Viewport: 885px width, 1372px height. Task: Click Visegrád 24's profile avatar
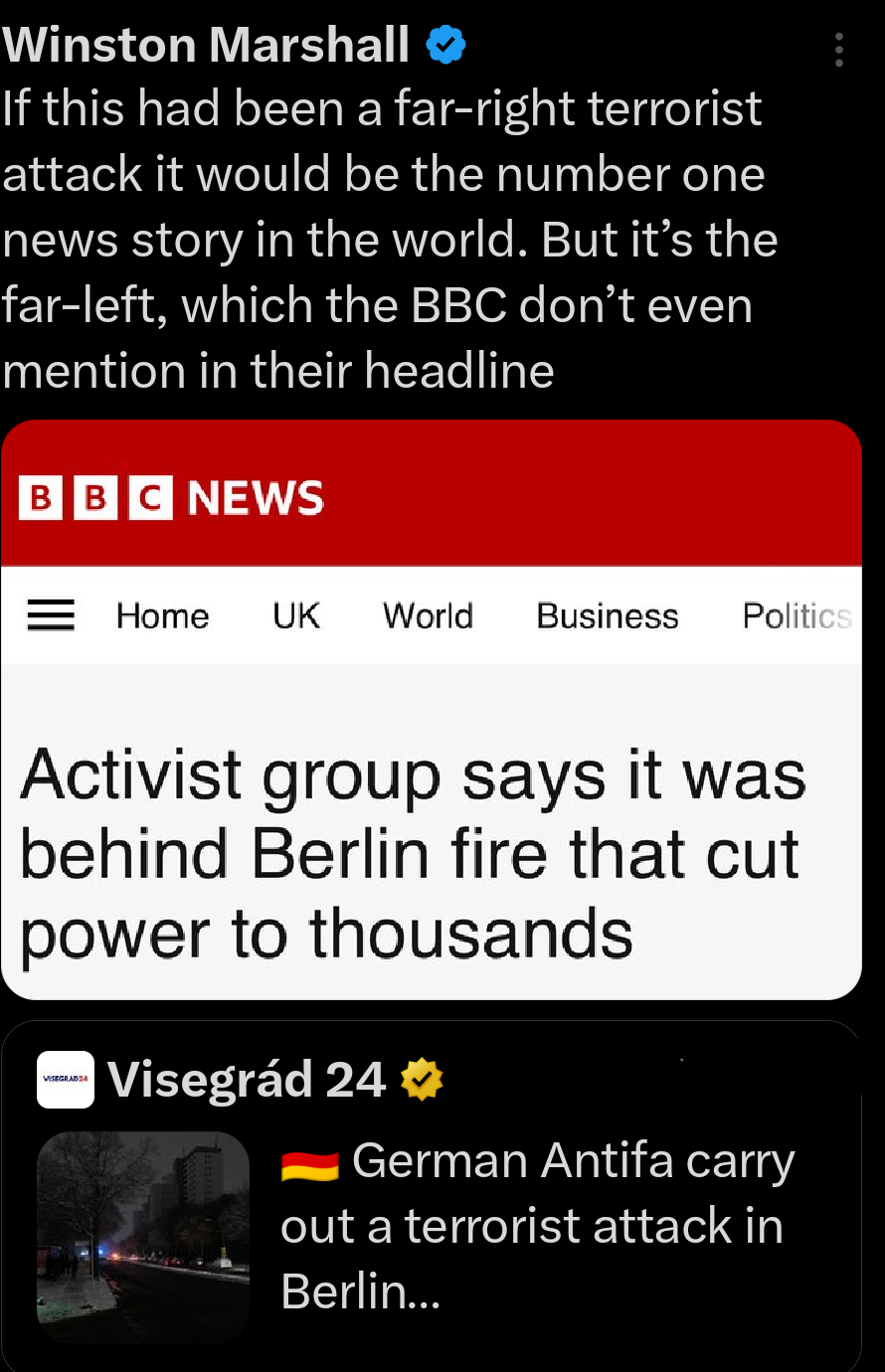[66, 1080]
